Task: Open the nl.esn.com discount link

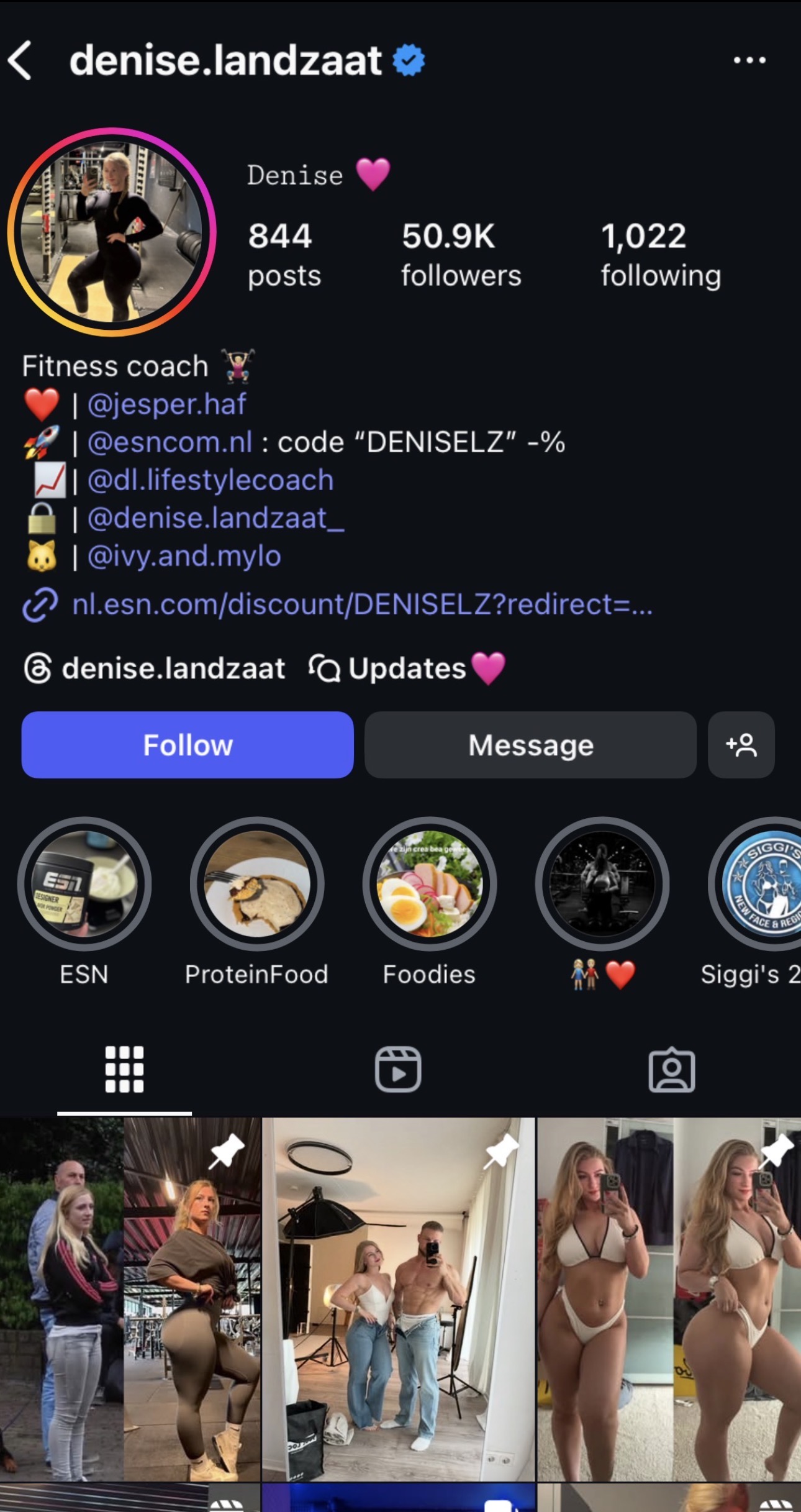Action: point(361,604)
